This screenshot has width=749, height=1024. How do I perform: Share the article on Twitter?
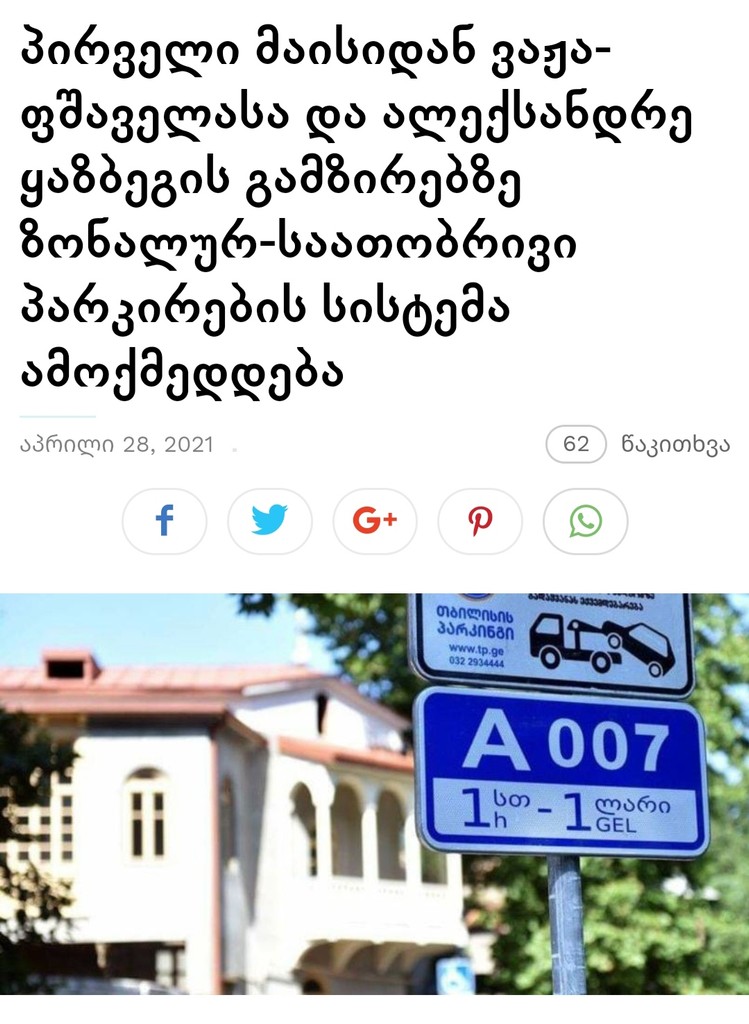tap(270, 521)
